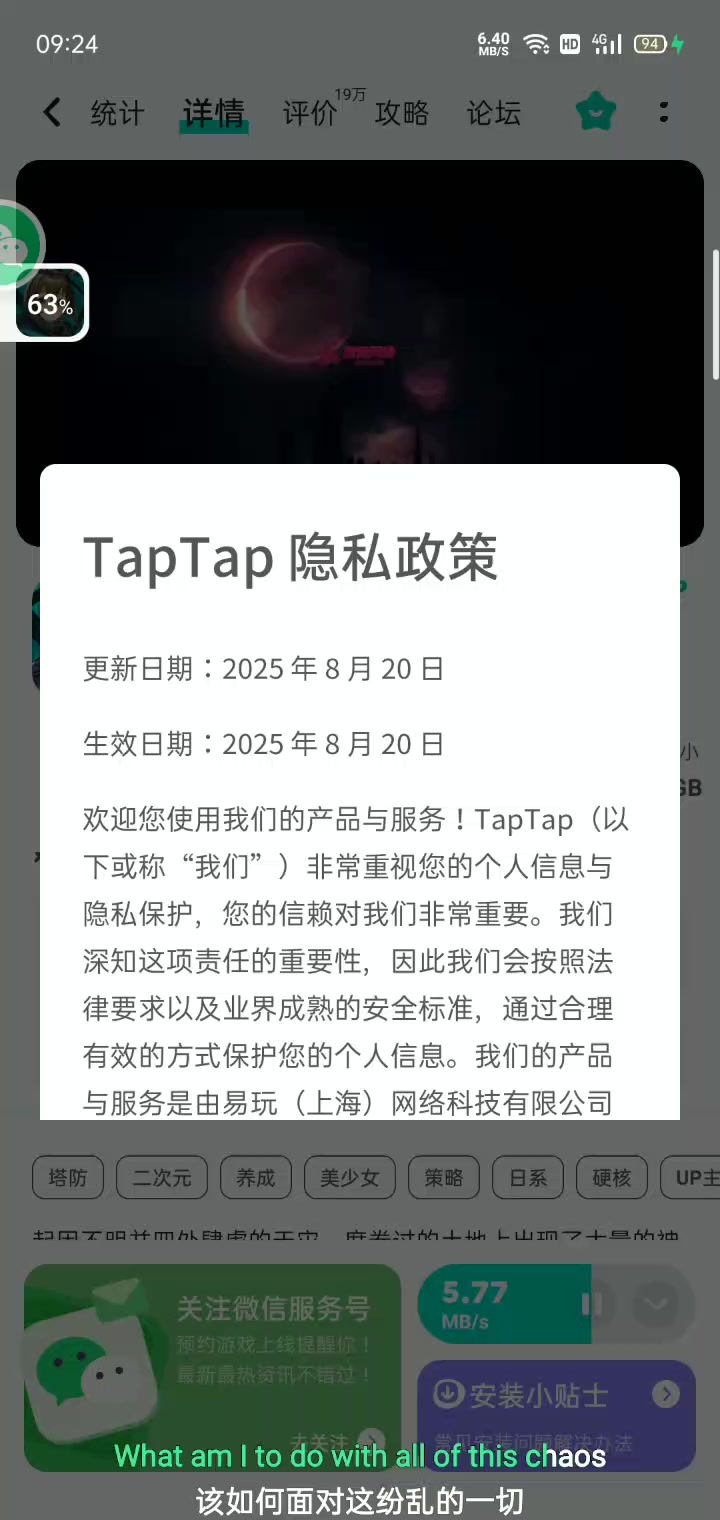Expand the chevron beside the download button
The image size is (720, 1520).
656,1304
